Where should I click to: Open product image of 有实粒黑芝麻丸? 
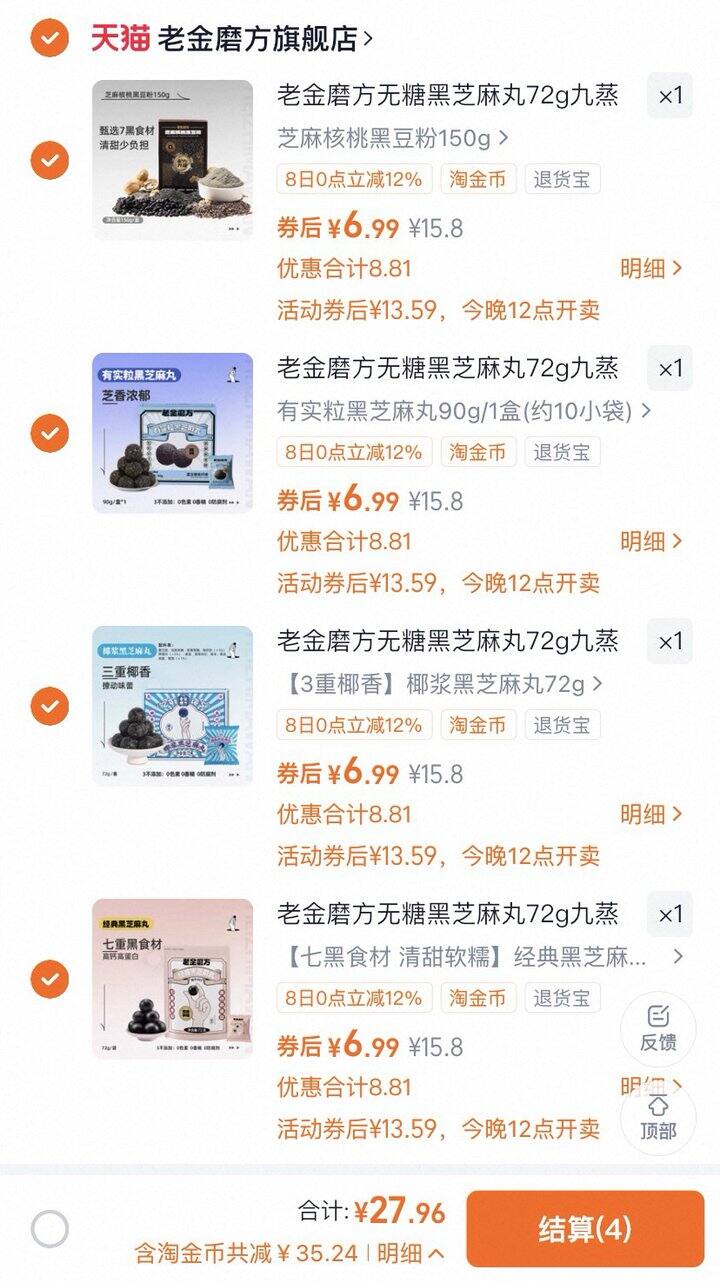tap(173, 433)
